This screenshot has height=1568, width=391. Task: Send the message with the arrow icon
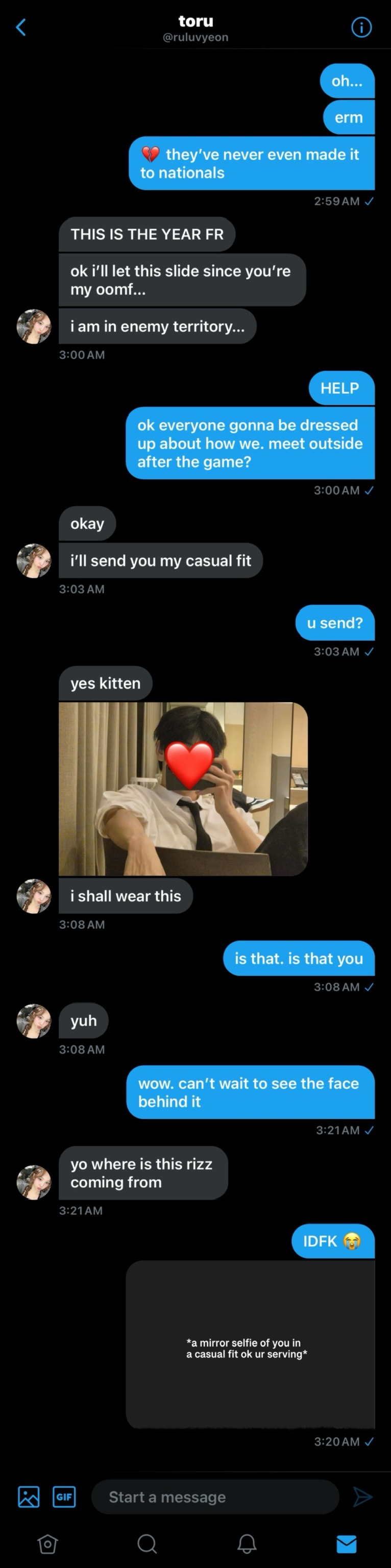click(x=362, y=1496)
